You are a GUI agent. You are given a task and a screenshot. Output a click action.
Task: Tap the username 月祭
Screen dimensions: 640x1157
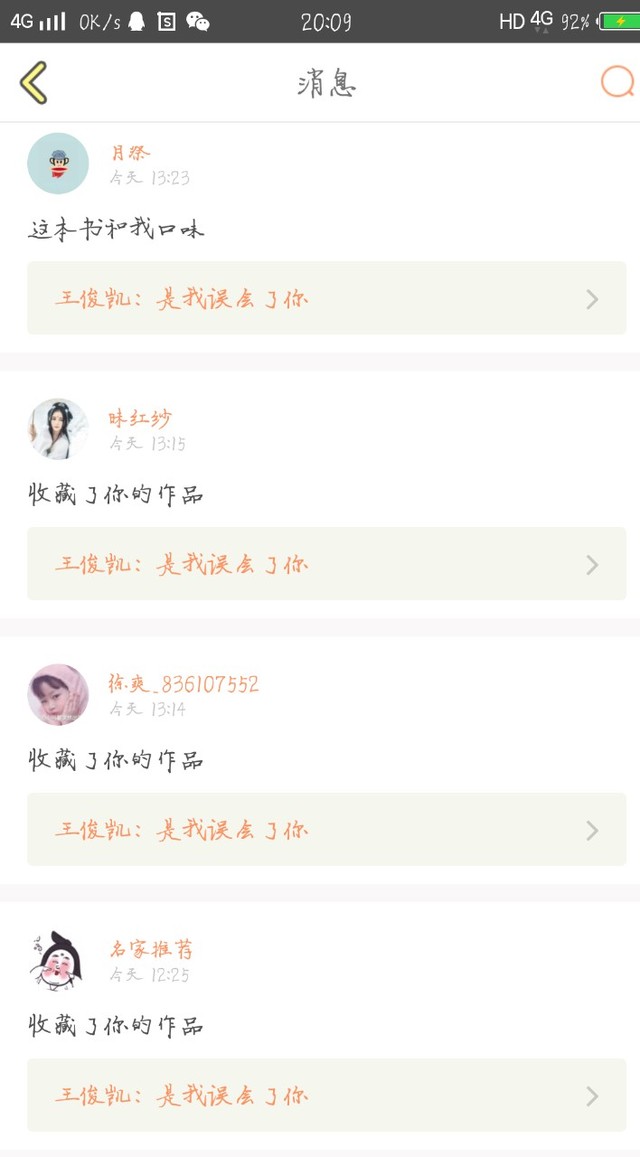pyautogui.click(x=131, y=153)
